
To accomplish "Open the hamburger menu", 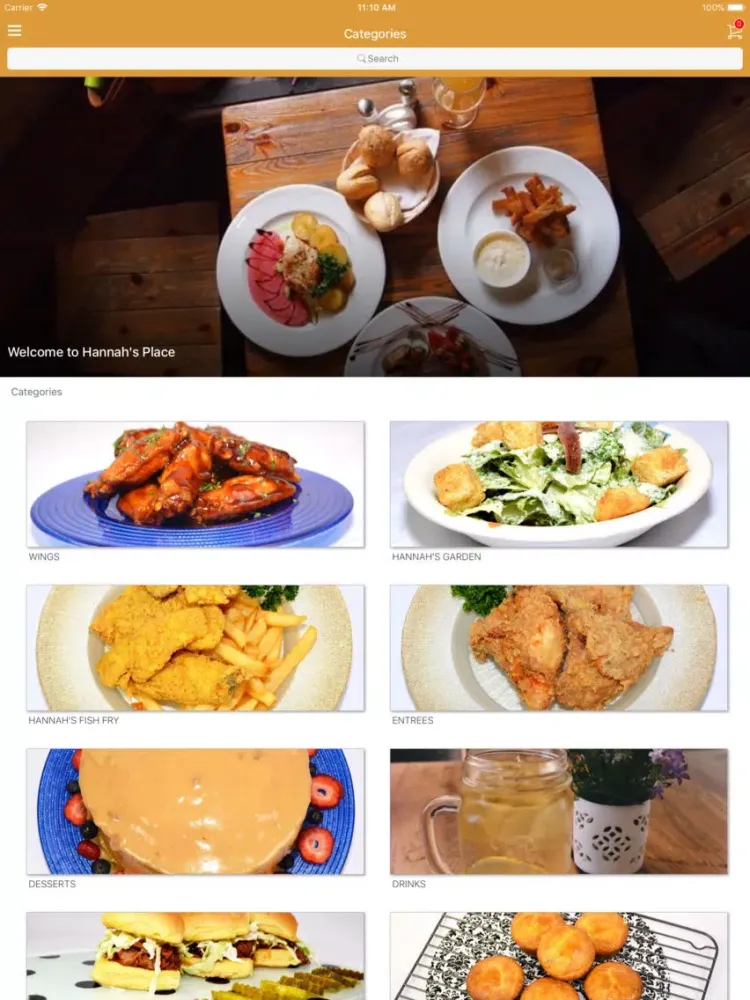I will [14, 31].
